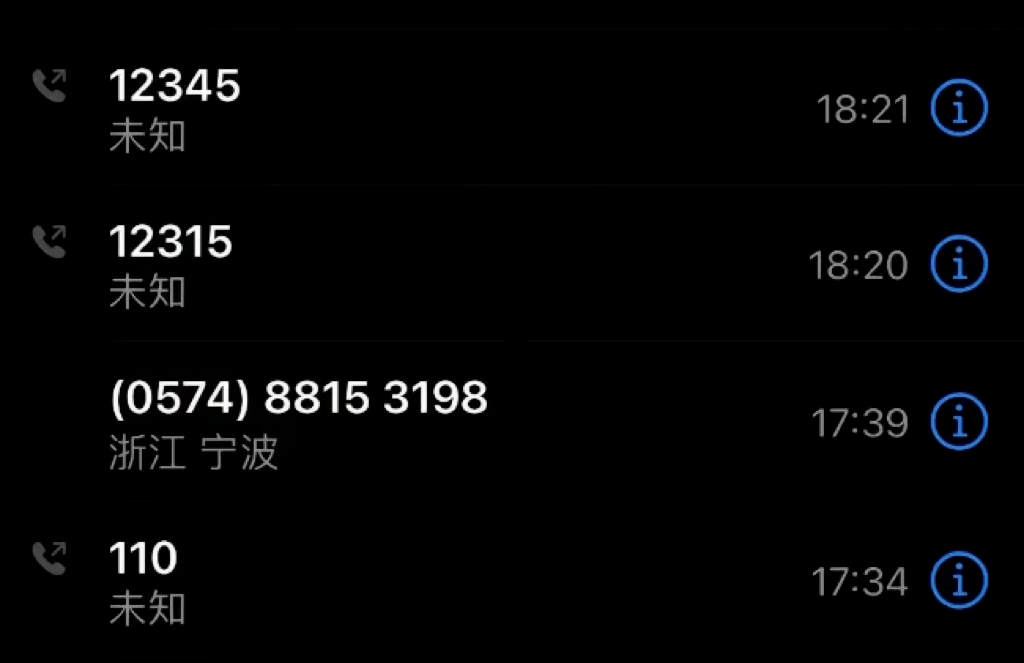The image size is (1024, 663).
Task: Open info for the 110 call
Action: [959, 580]
